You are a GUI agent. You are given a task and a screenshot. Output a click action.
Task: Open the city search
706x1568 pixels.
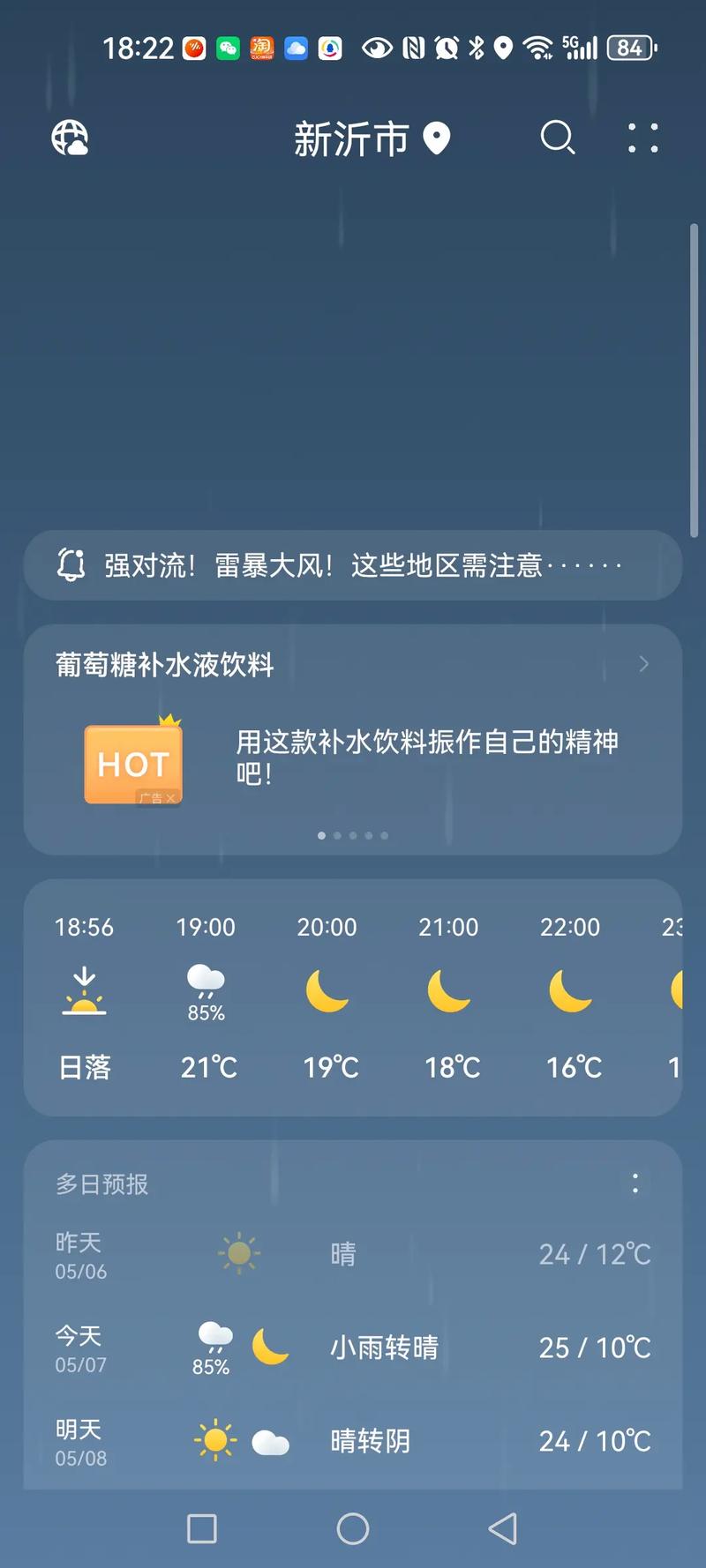pyautogui.click(x=558, y=138)
